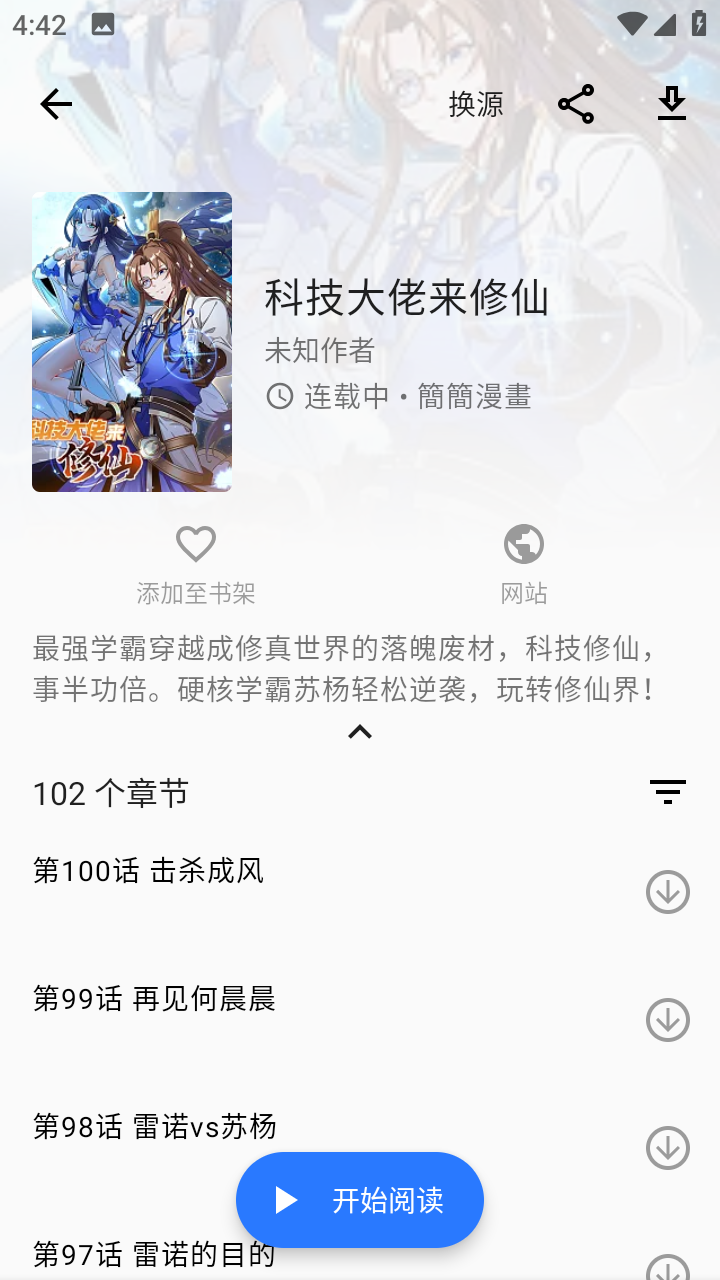Tap 换源 to switch the comic source
Viewport: 720px width, 1280px height.
tap(477, 103)
